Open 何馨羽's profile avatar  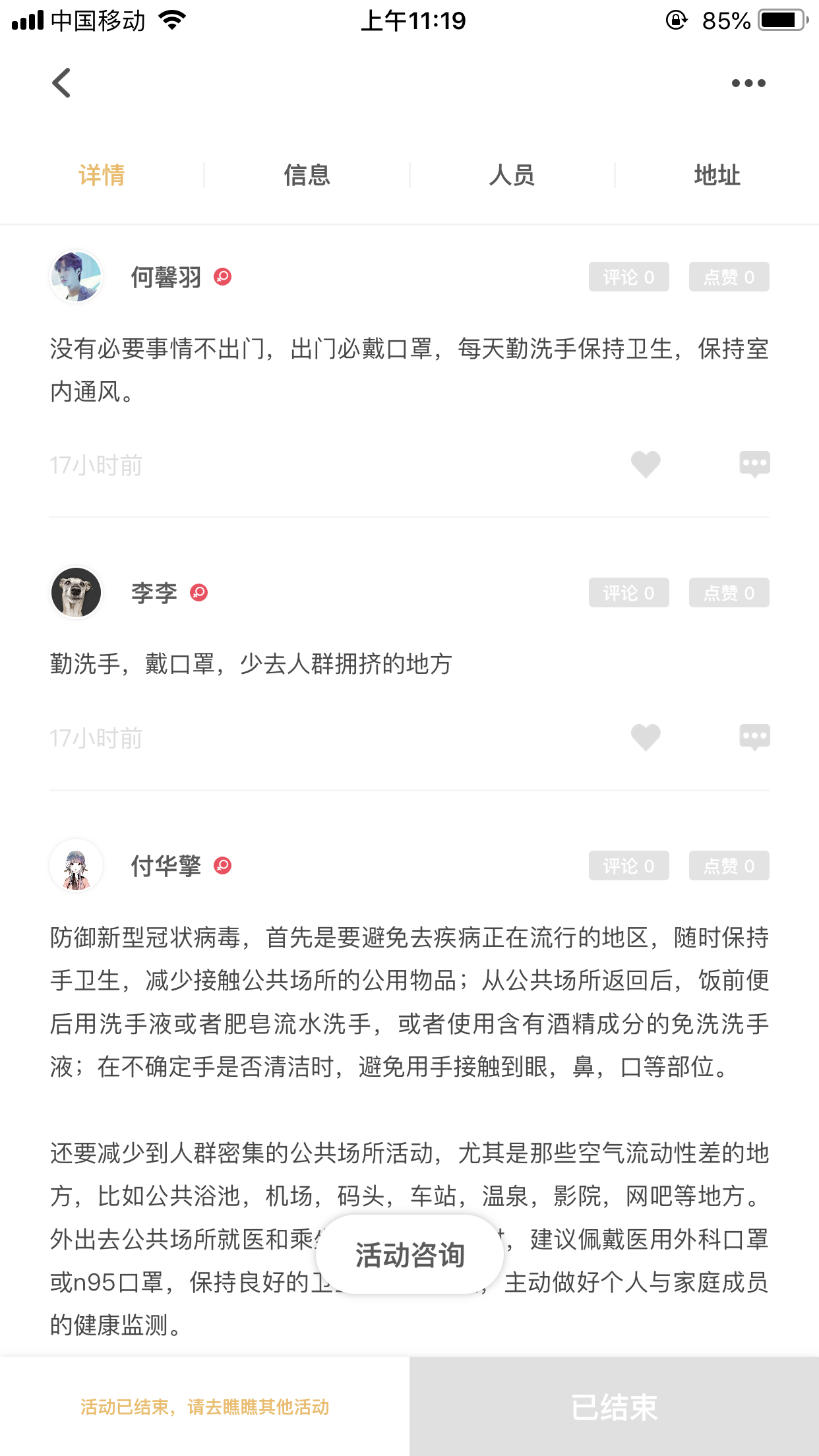coord(76,277)
